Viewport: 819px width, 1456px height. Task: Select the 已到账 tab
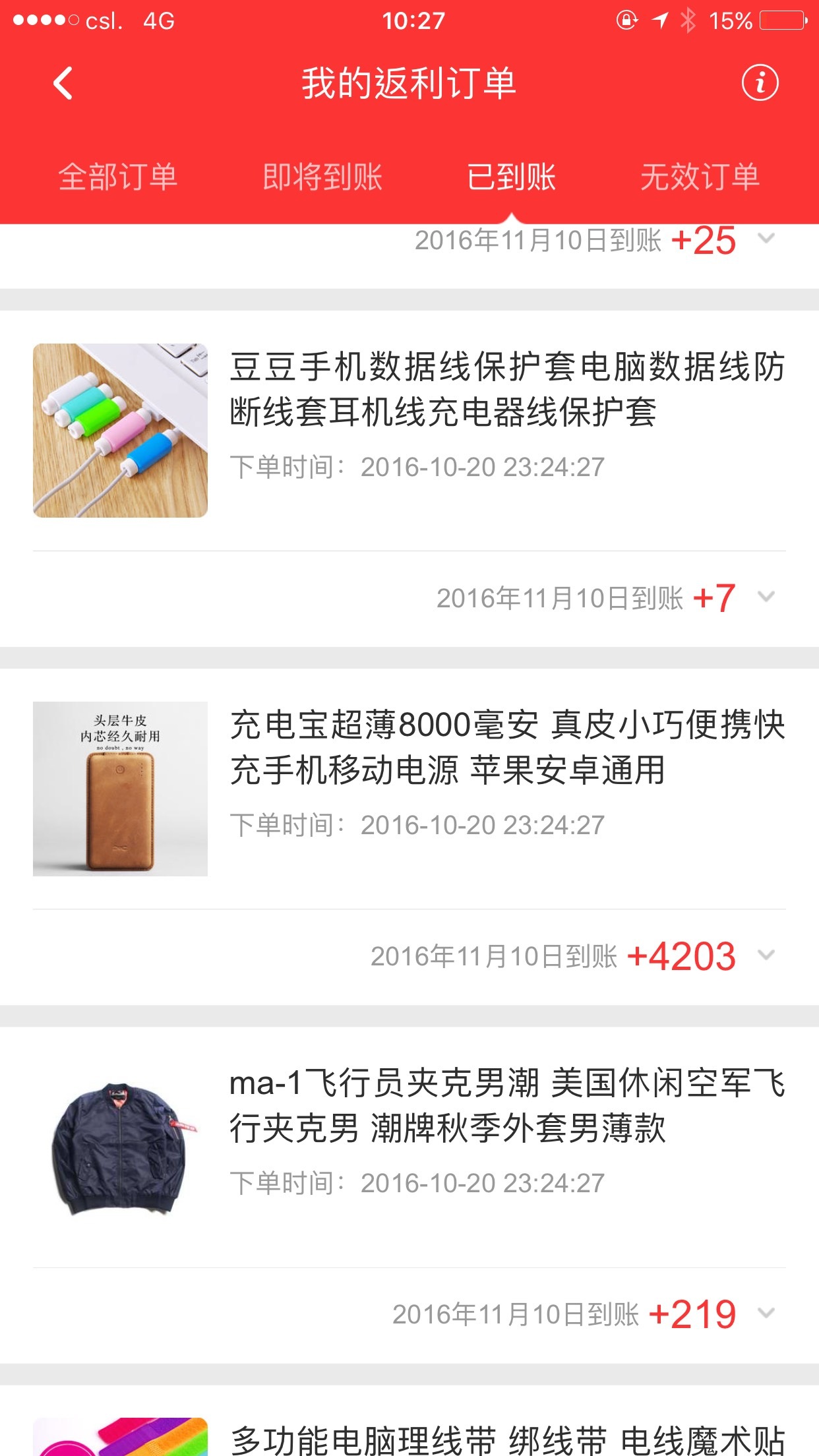(512, 177)
